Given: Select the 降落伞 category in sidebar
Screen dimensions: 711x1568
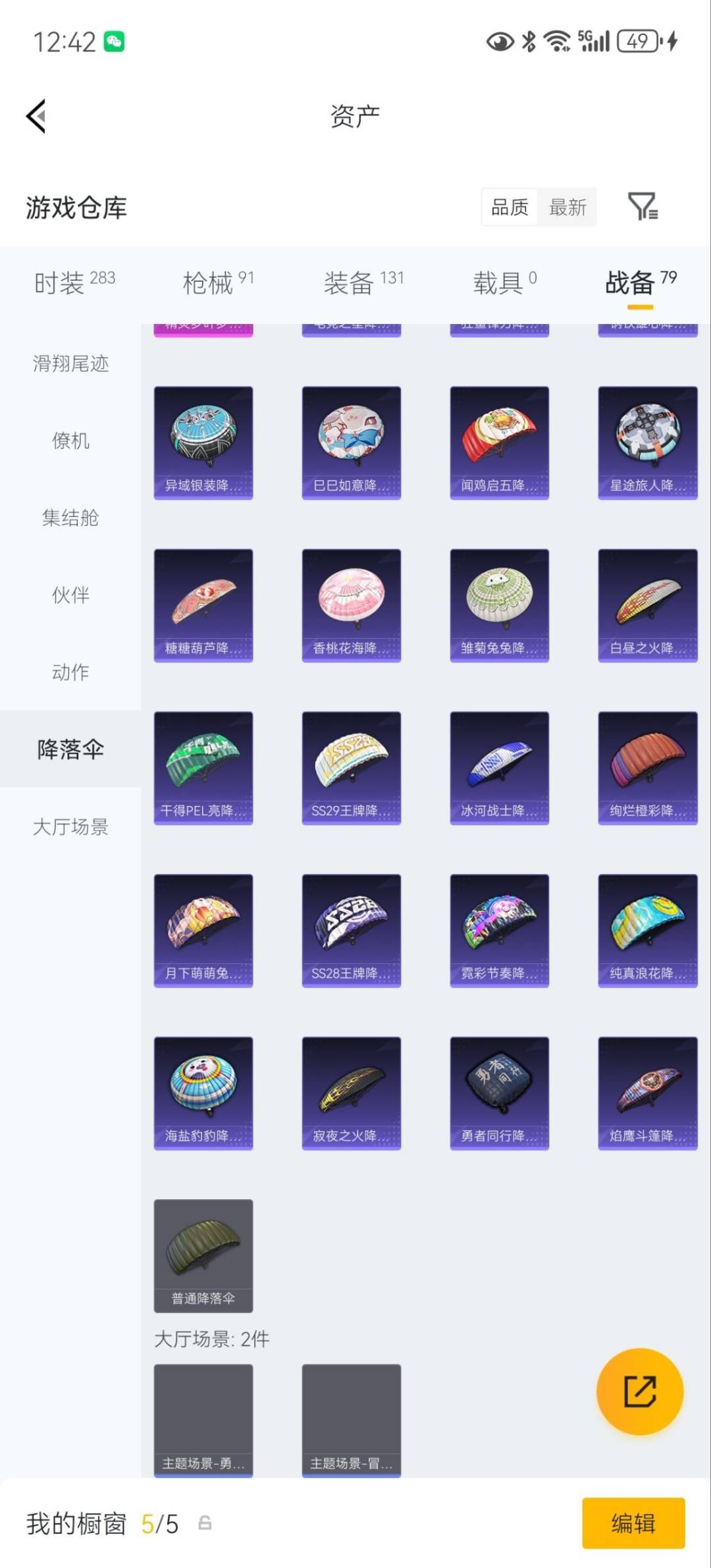Looking at the screenshot, I should click(x=69, y=749).
